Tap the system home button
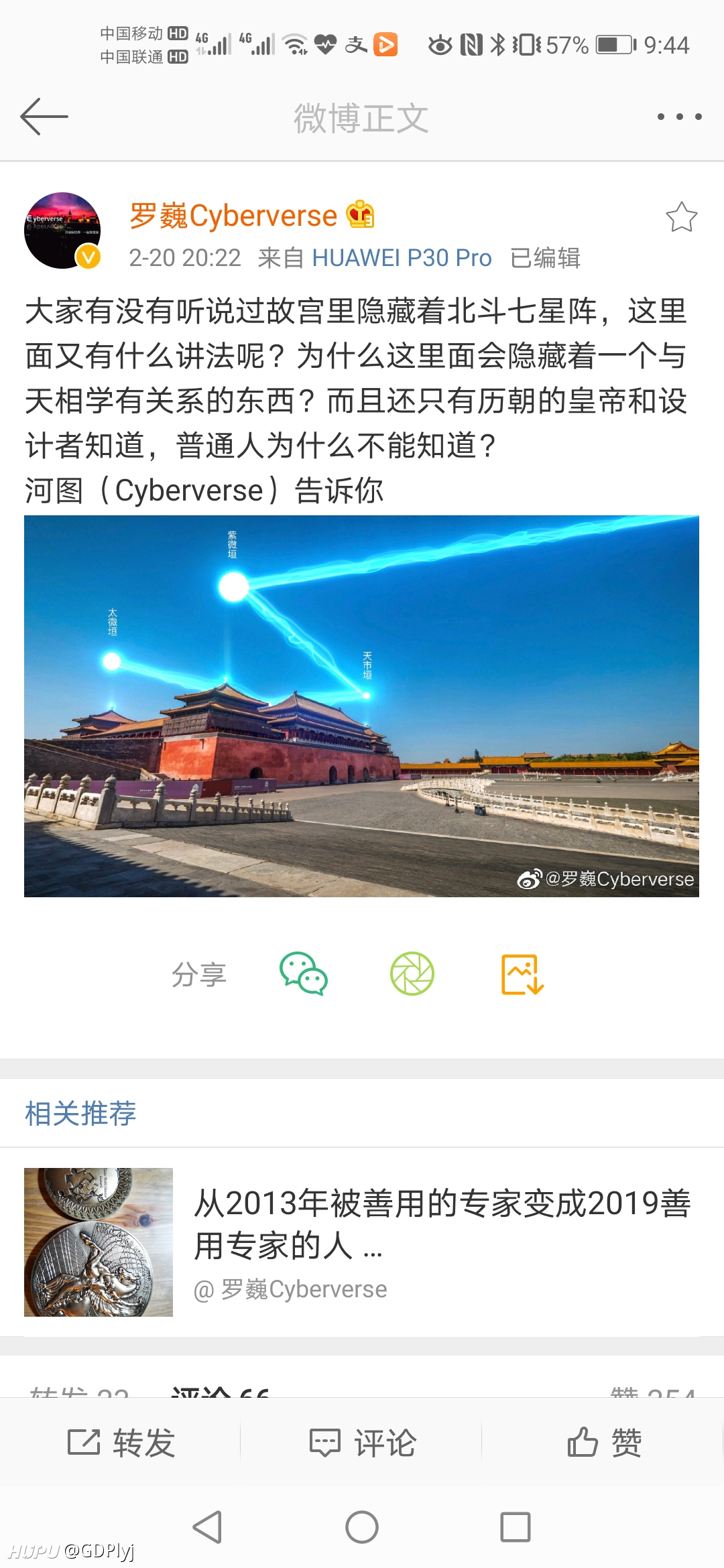Image resolution: width=724 pixels, height=1568 pixels. pyautogui.click(x=362, y=1527)
